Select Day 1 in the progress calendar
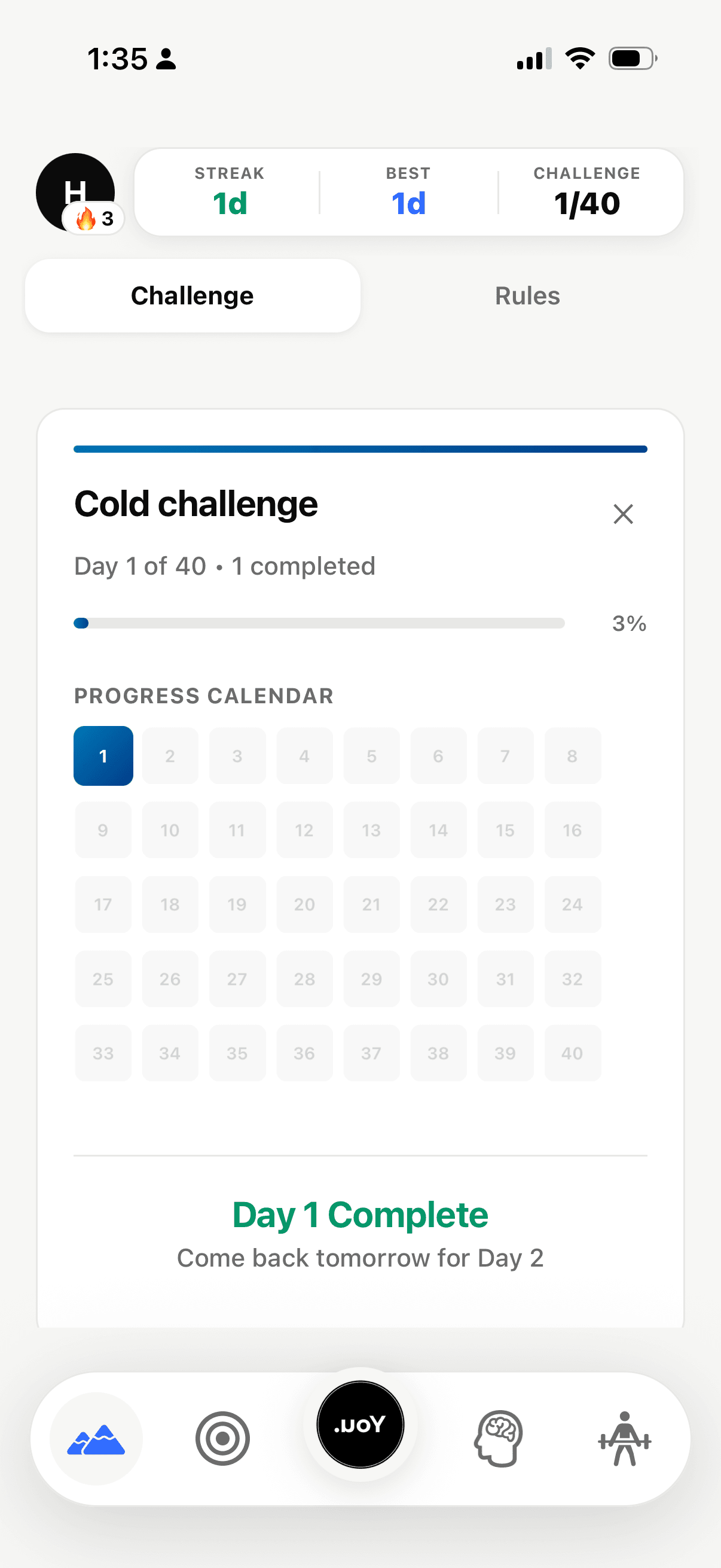The image size is (721, 1568). (103, 756)
